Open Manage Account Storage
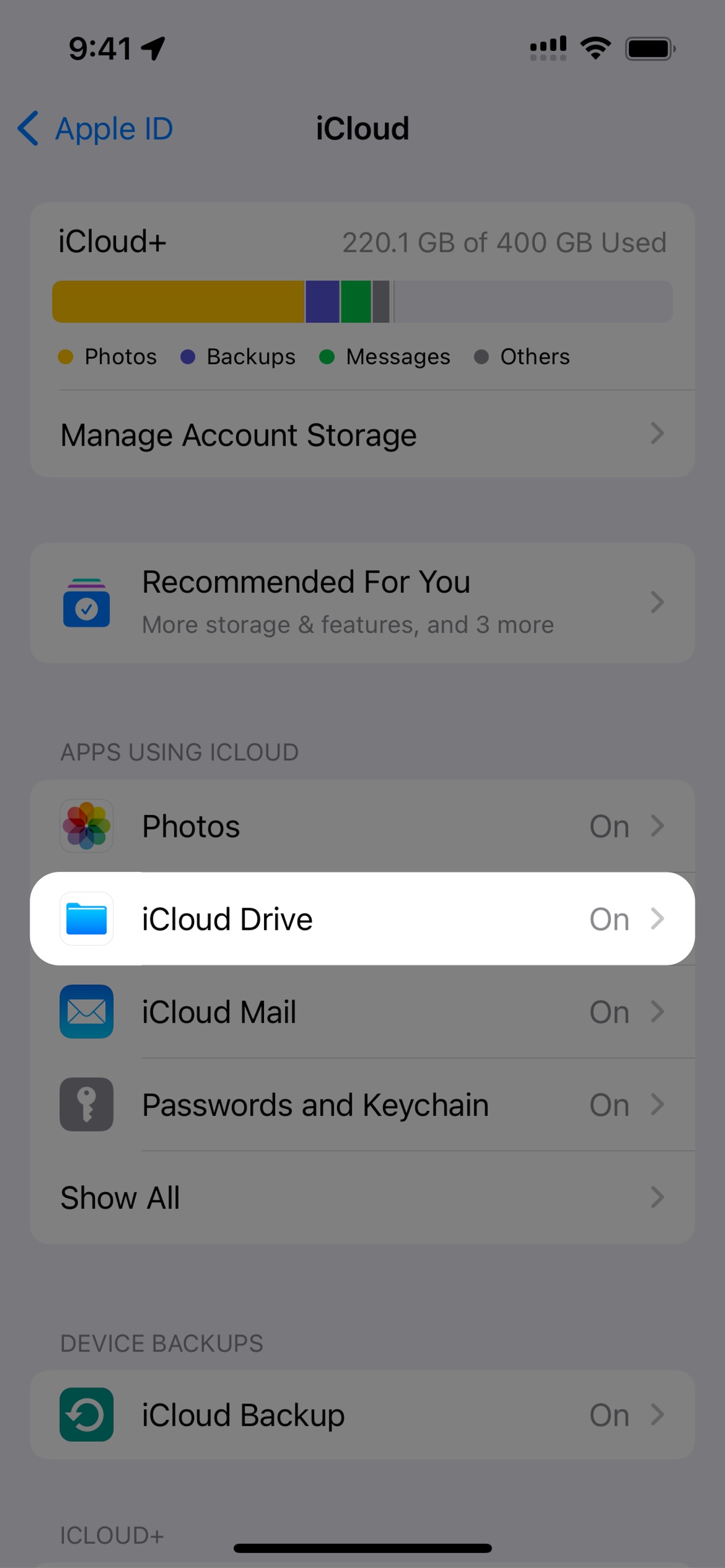 click(x=362, y=435)
